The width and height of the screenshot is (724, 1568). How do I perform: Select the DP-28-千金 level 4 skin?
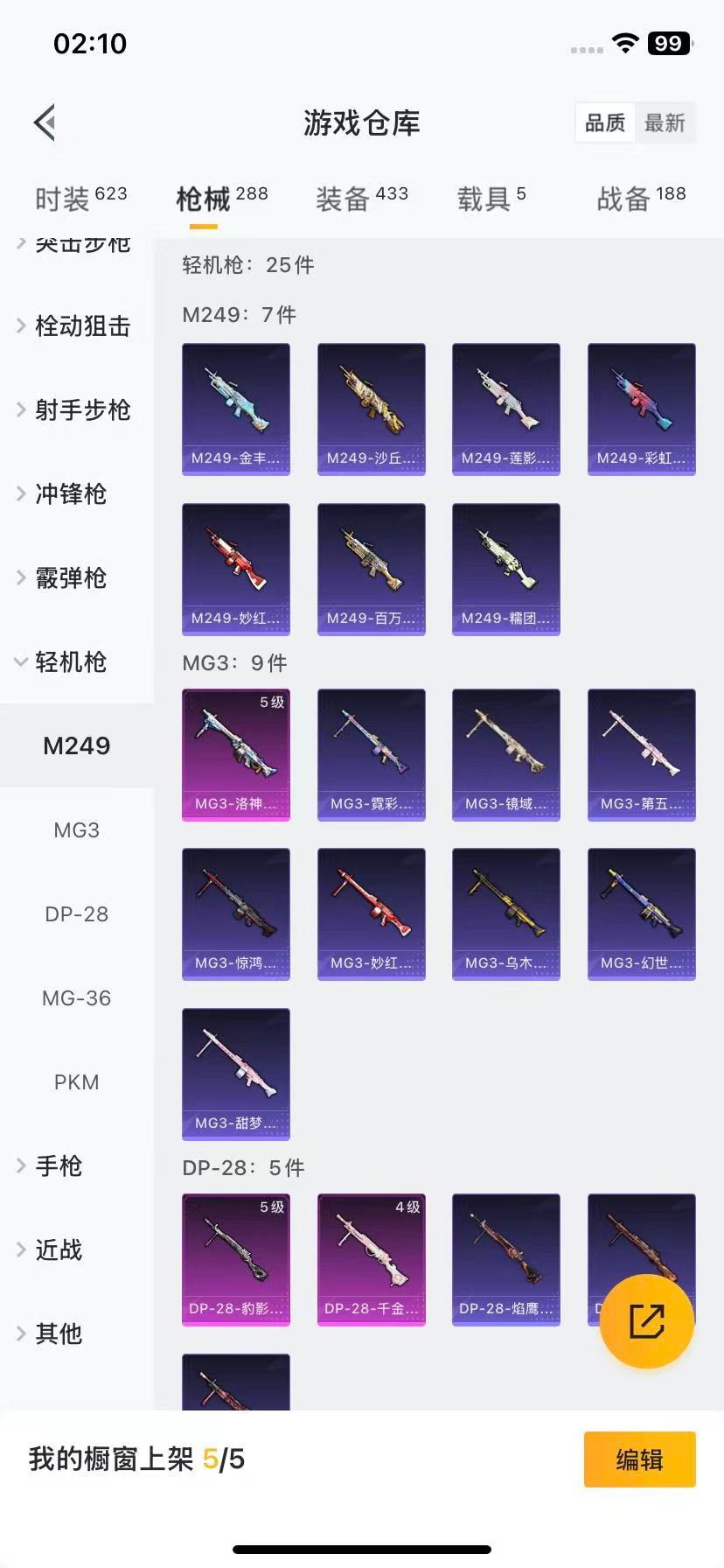click(x=371, y=1259)
